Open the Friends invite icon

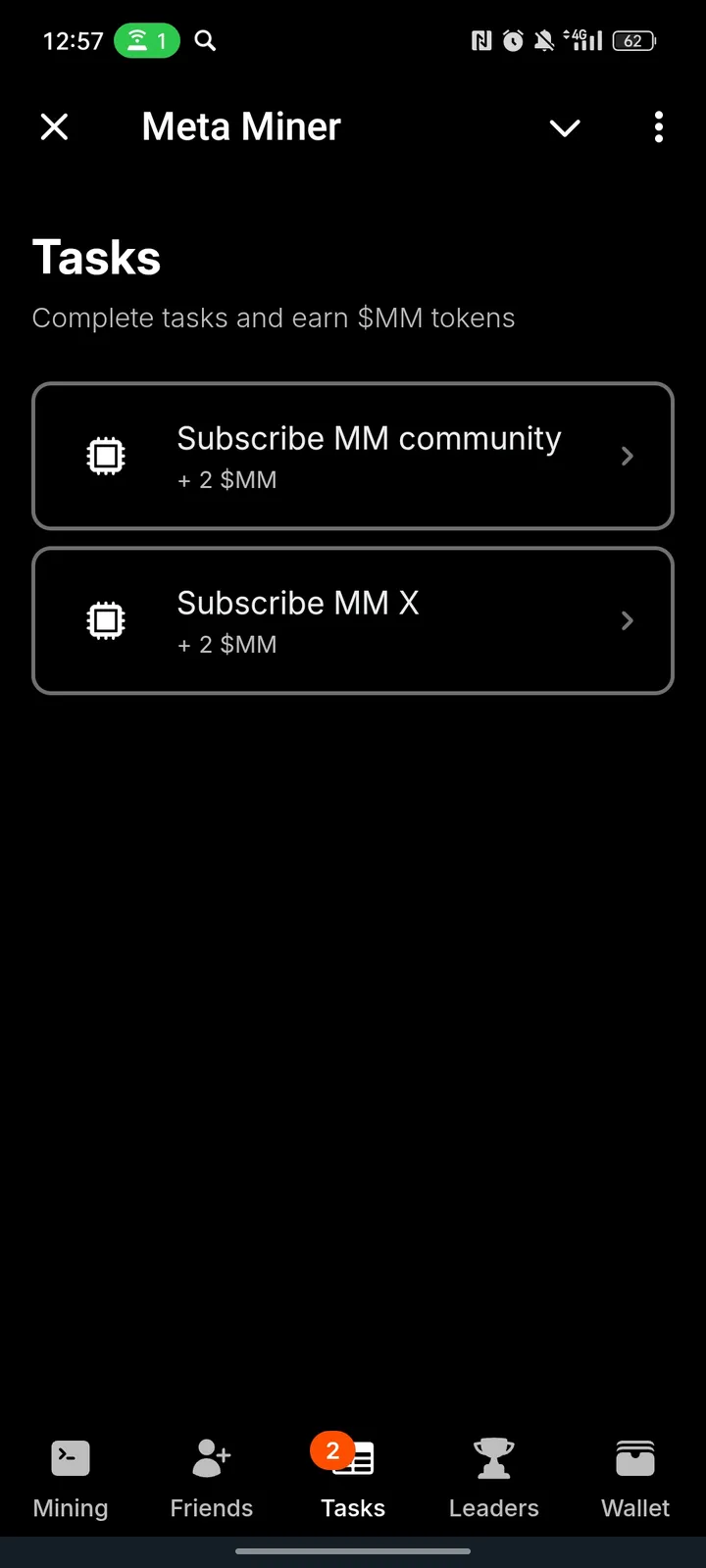211,1457
